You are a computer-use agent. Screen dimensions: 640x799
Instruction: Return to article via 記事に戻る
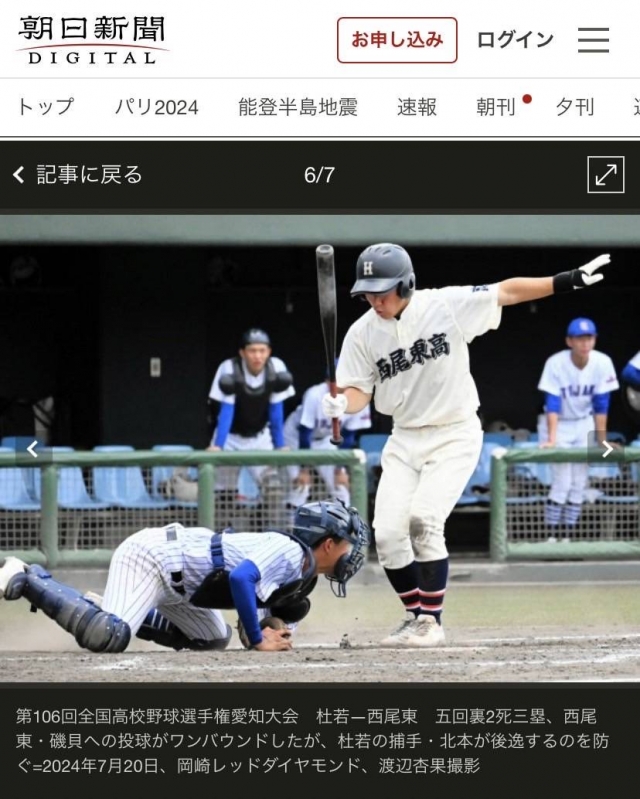[78, 175]
